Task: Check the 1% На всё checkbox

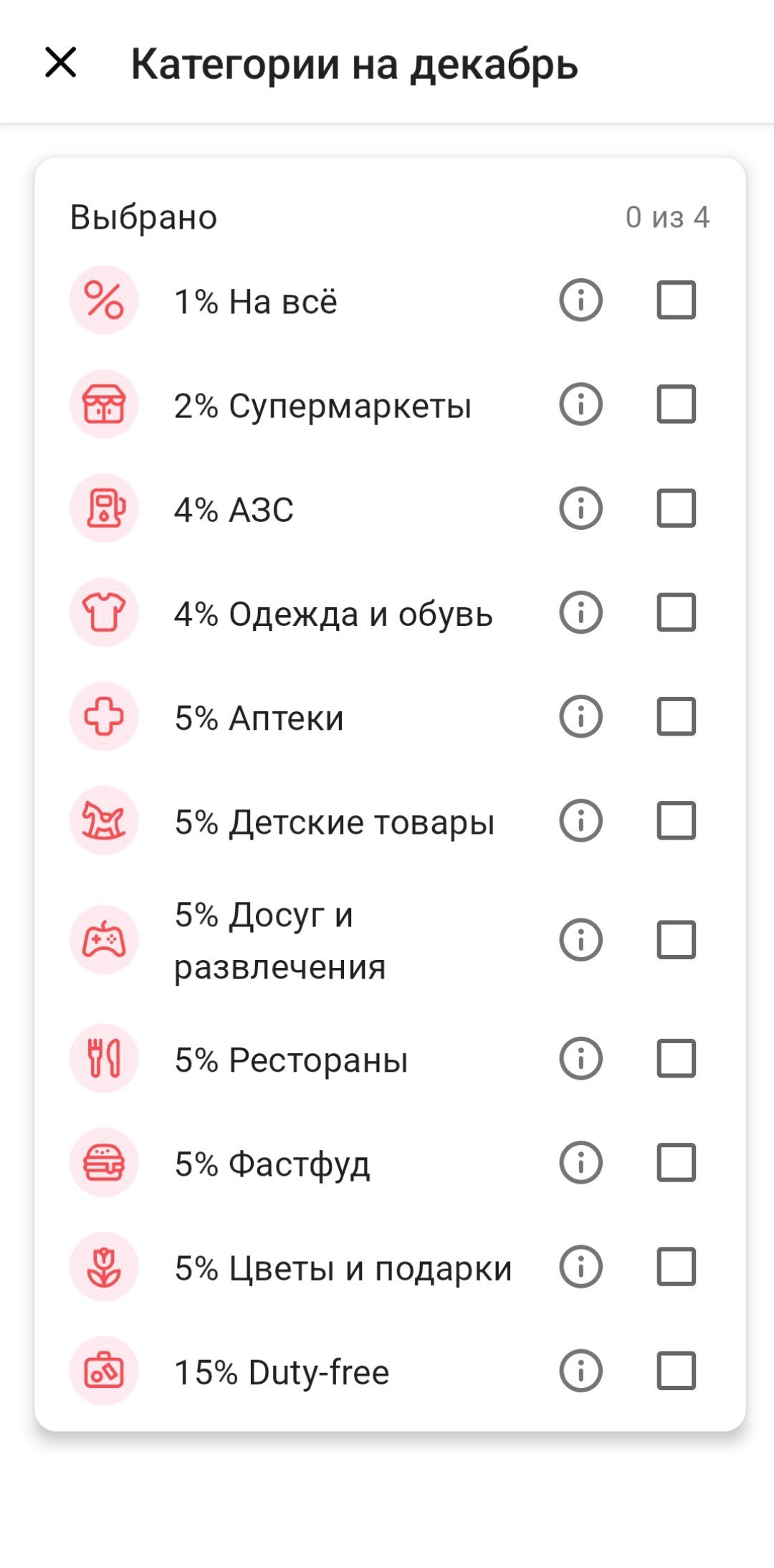Action: coord(676,300)
